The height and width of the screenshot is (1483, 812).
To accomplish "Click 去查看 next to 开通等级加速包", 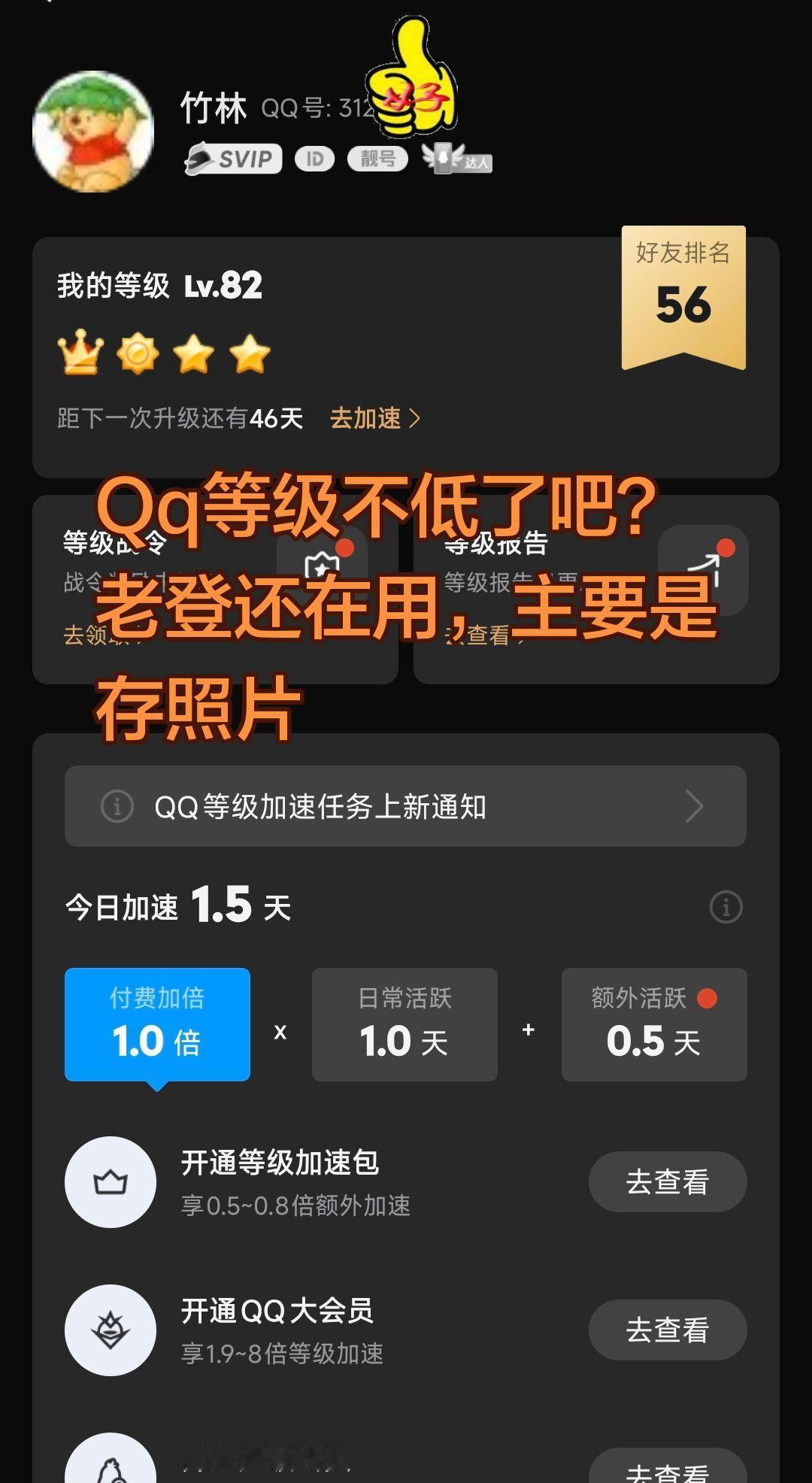I will click(x=668, y=1181).
